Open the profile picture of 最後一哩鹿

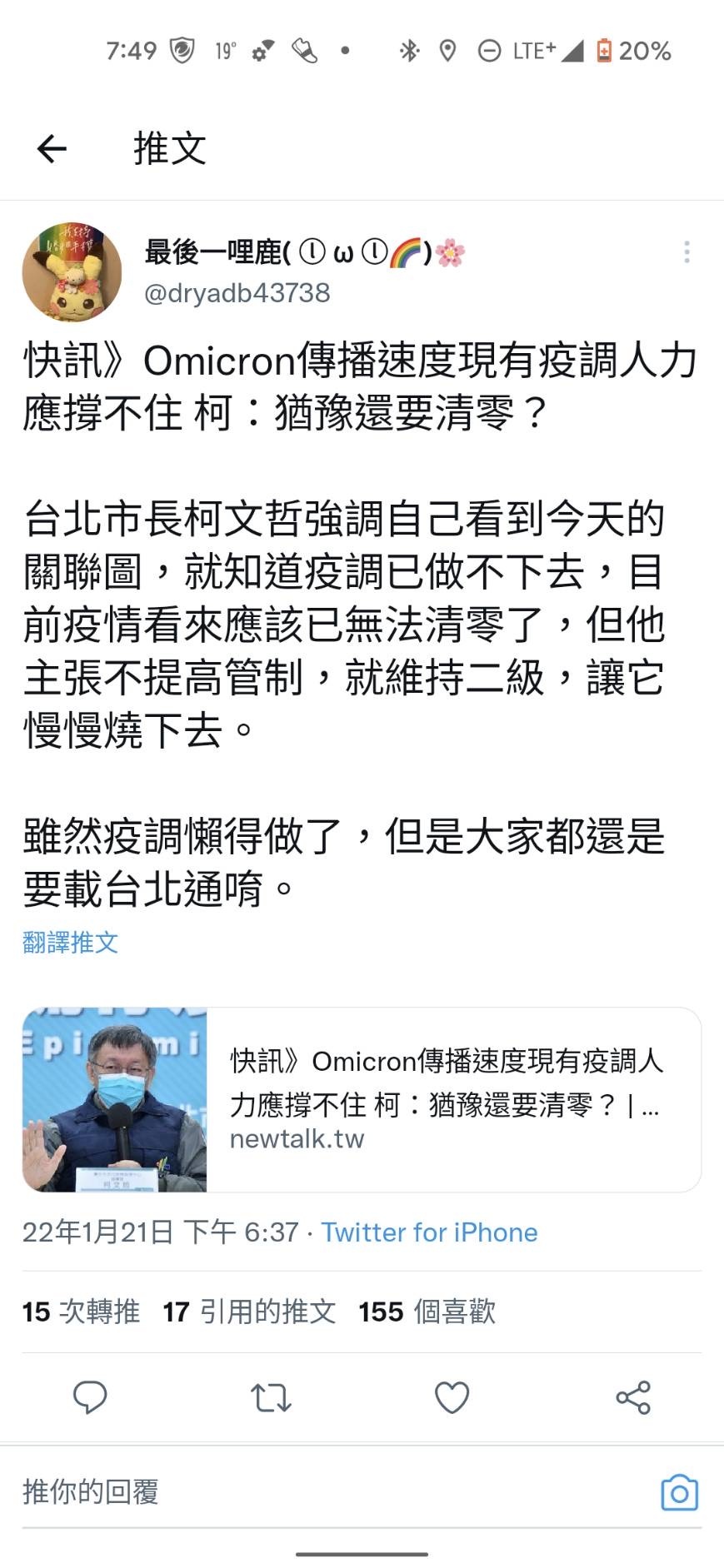click(72, 271)
